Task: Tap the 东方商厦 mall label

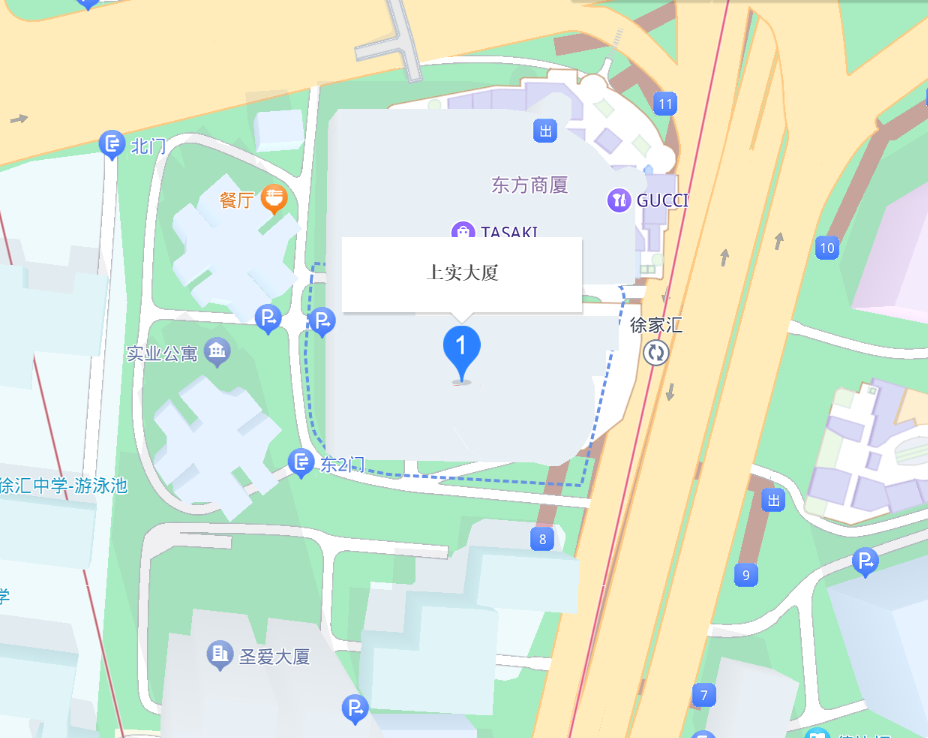Action: [x=529, y=185]
